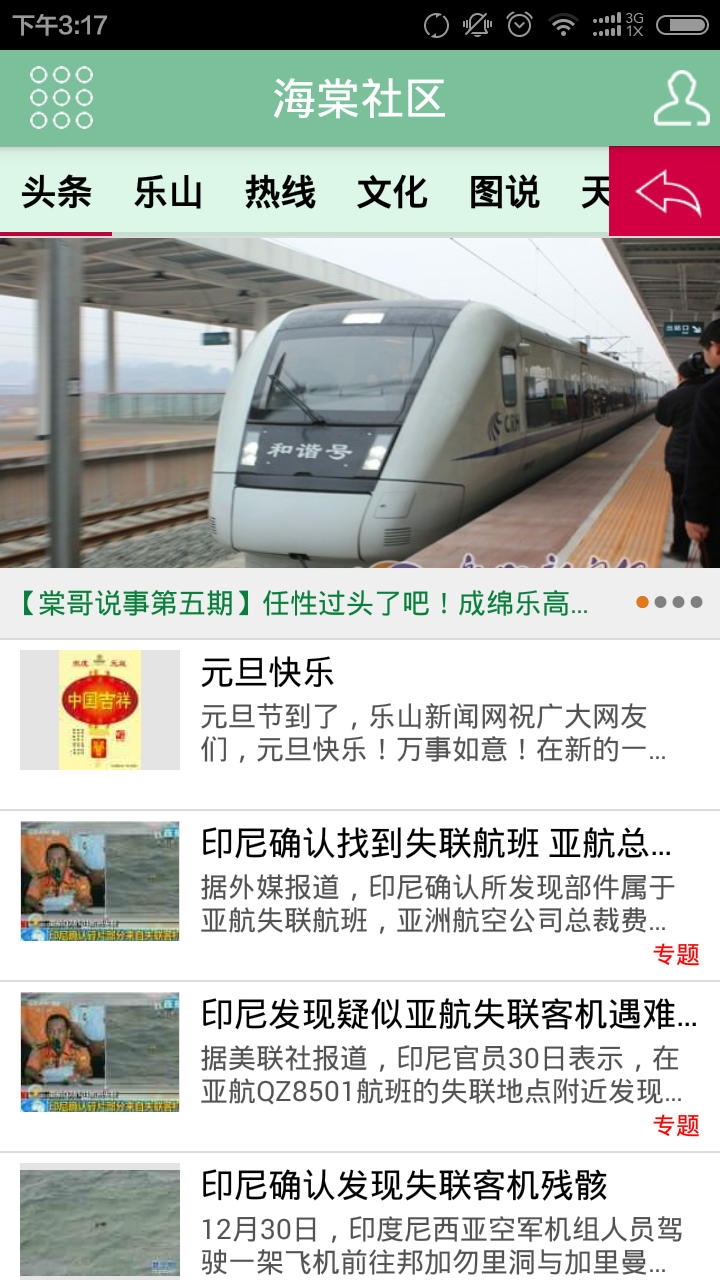
Task: Switch to the 乐山 tab
Action: point(168,192)
